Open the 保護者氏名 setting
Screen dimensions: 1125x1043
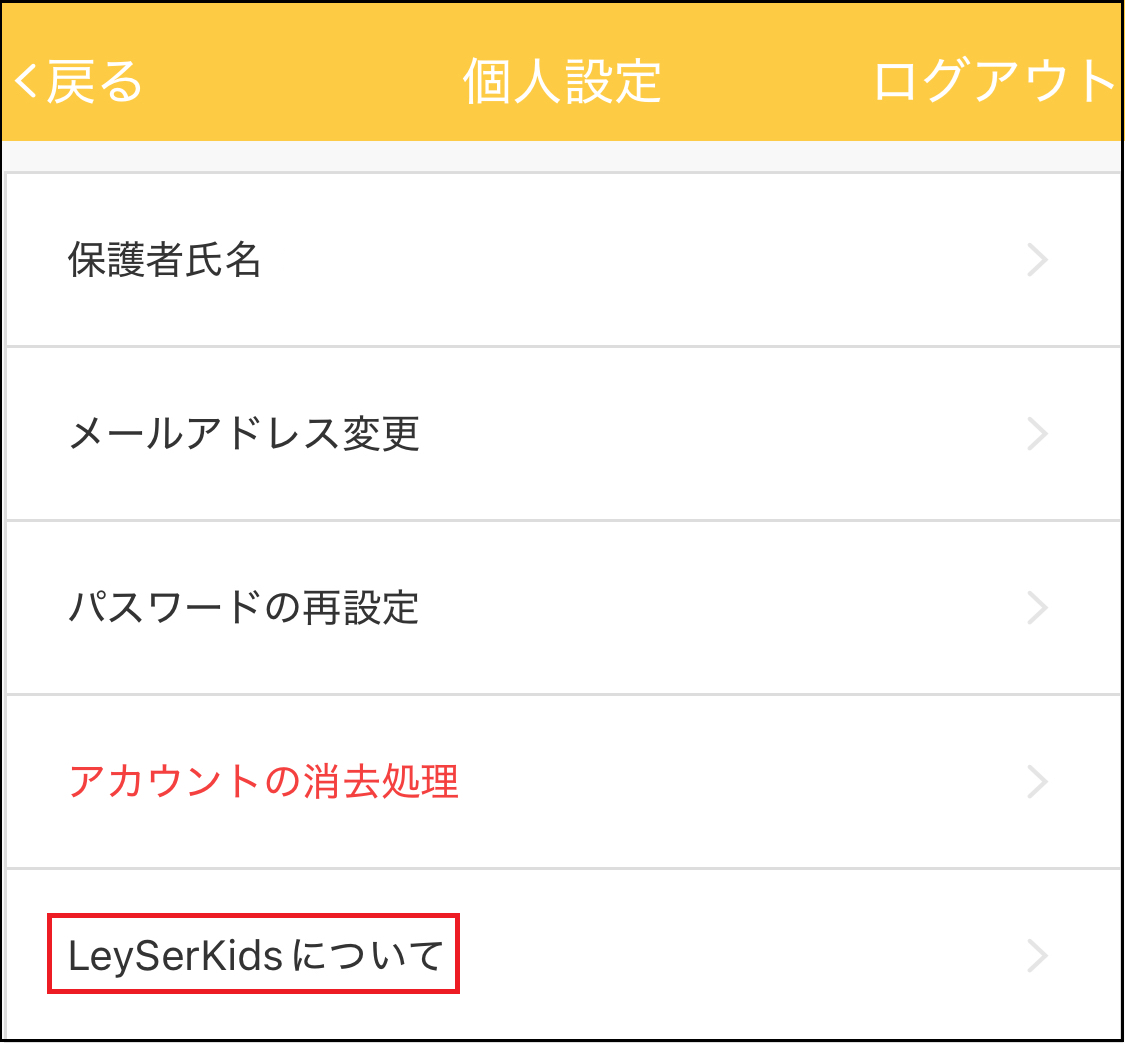click(560, 260)
